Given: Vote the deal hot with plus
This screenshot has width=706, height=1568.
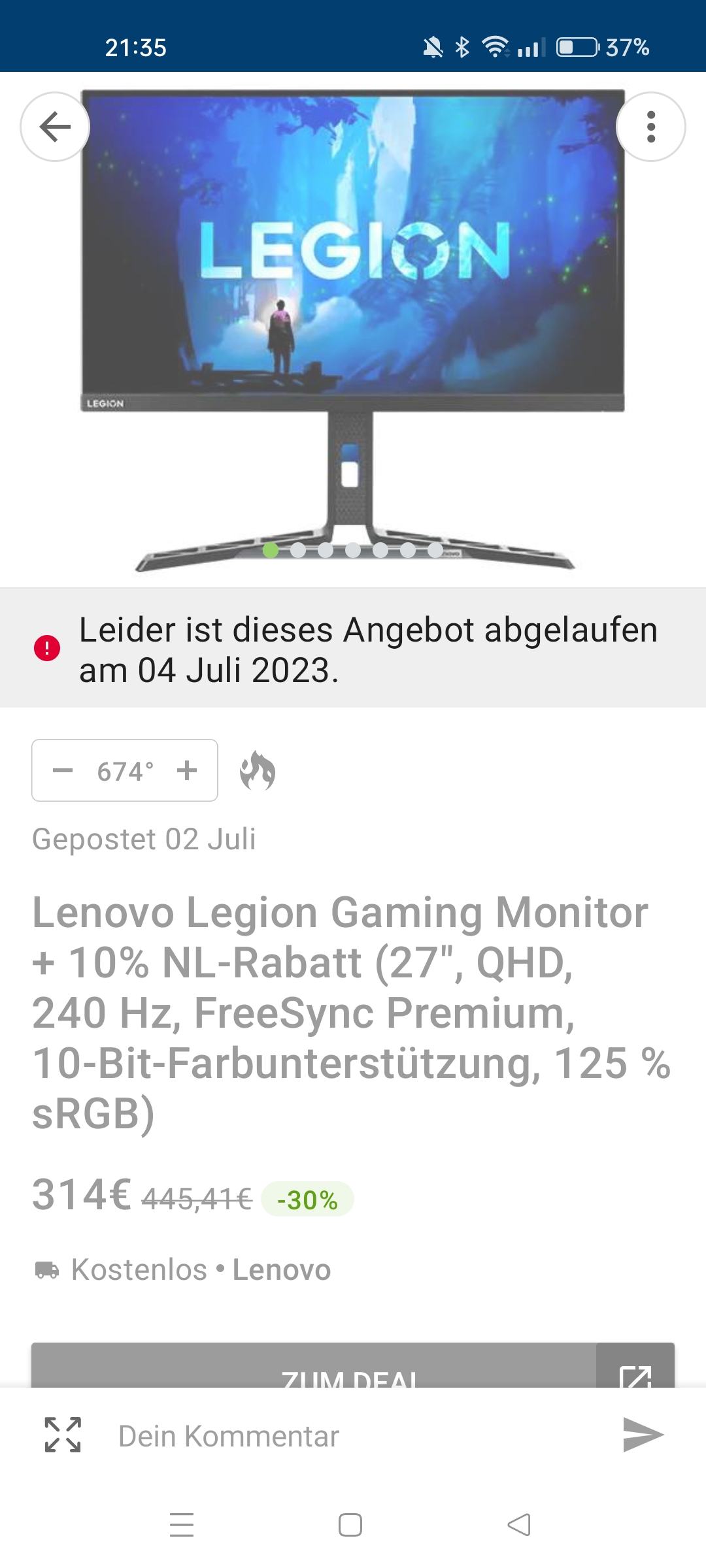Looking at the screenshot, I should 187,770.
